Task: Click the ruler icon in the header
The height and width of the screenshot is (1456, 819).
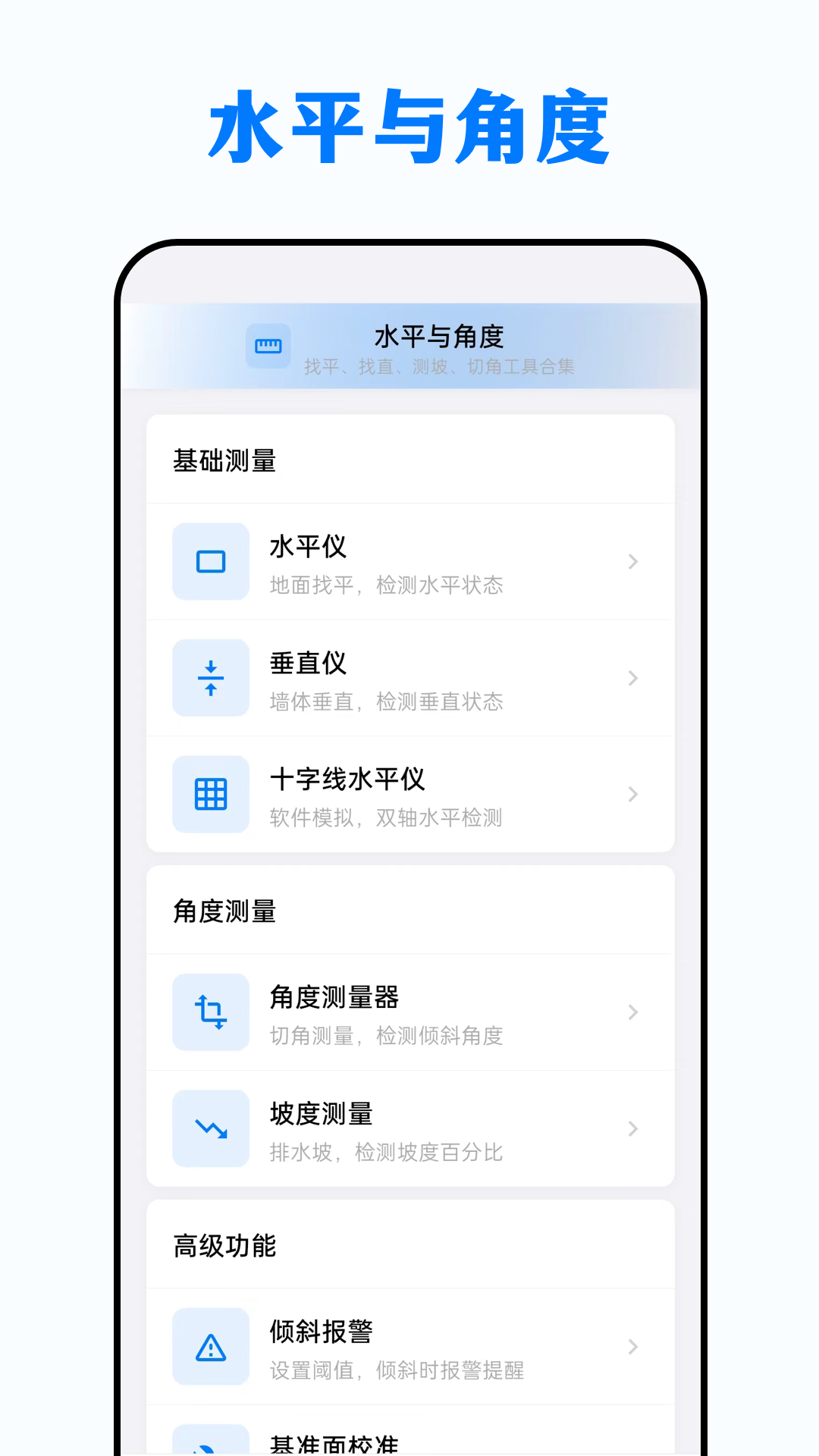Action: click(x=268, y=346)
